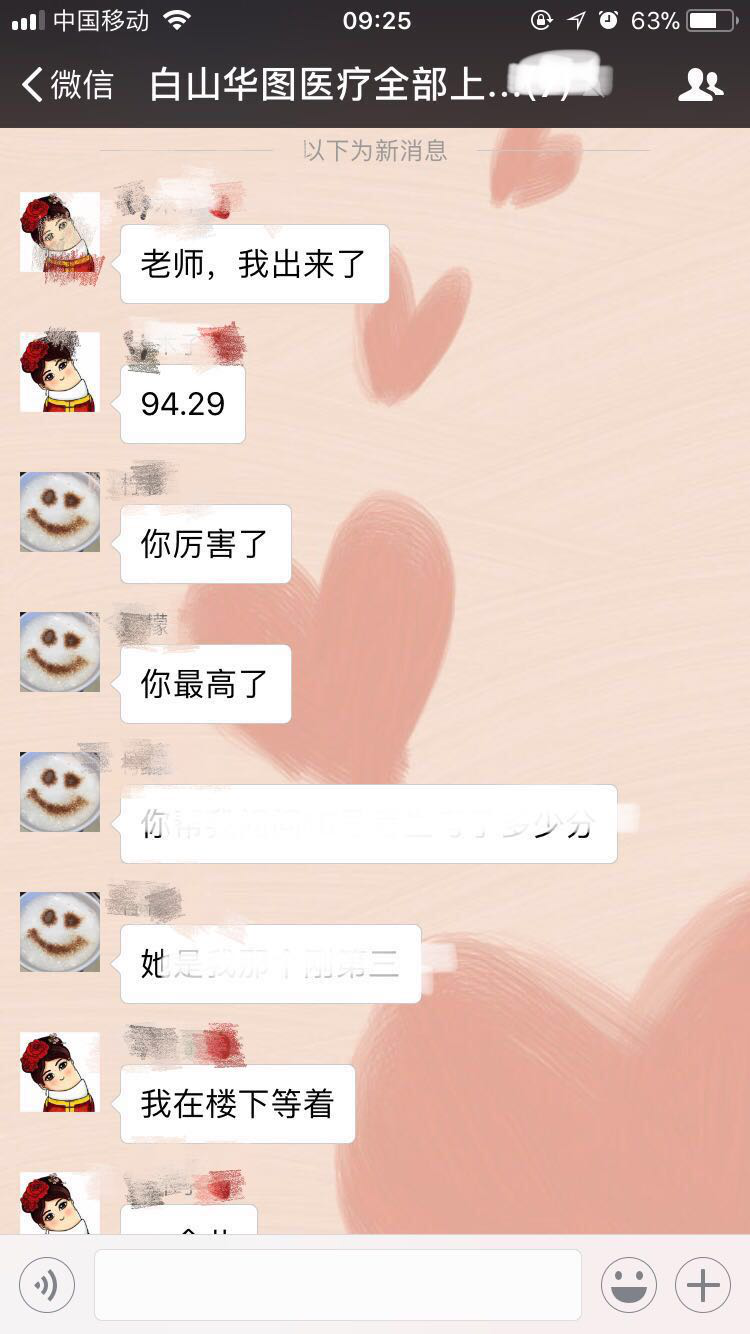Image resolution: width=750 pixels, height=1334 pixels.
Task: Tap the avatar next to 94.29 message
Action: [60, 372]
